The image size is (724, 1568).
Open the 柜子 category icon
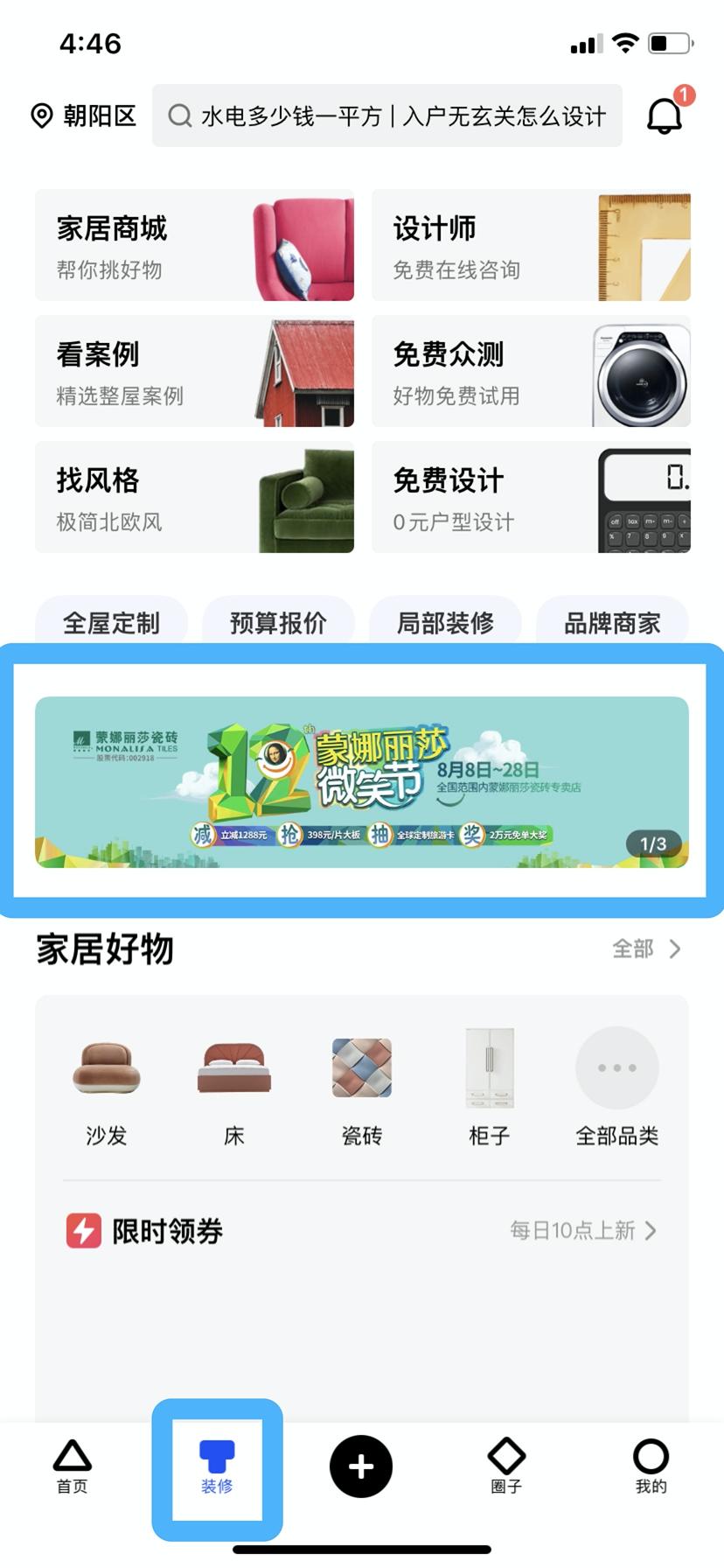click(489, 1067)
